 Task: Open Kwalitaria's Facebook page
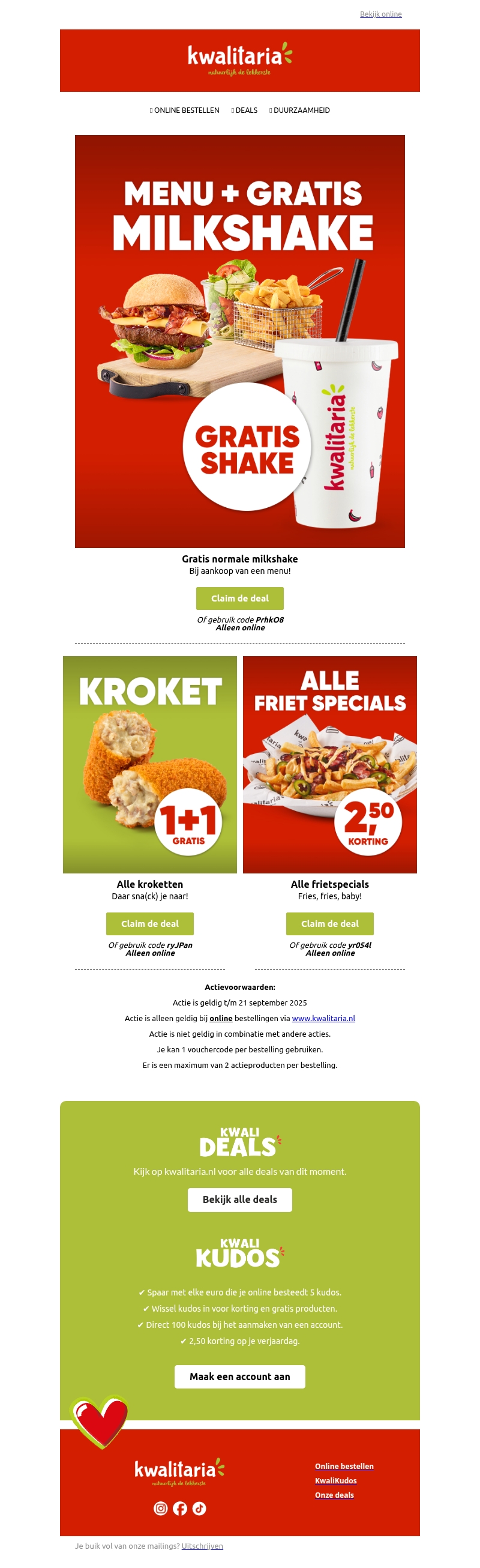click(x=179, y=1508)
